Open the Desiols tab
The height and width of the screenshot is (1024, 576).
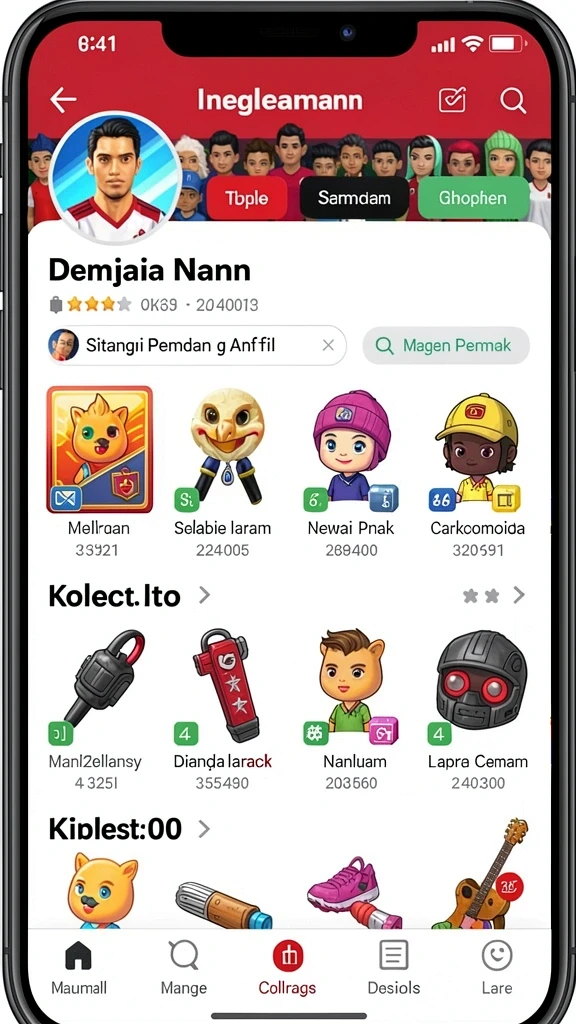pyautogui.click(x=394, y=967)
